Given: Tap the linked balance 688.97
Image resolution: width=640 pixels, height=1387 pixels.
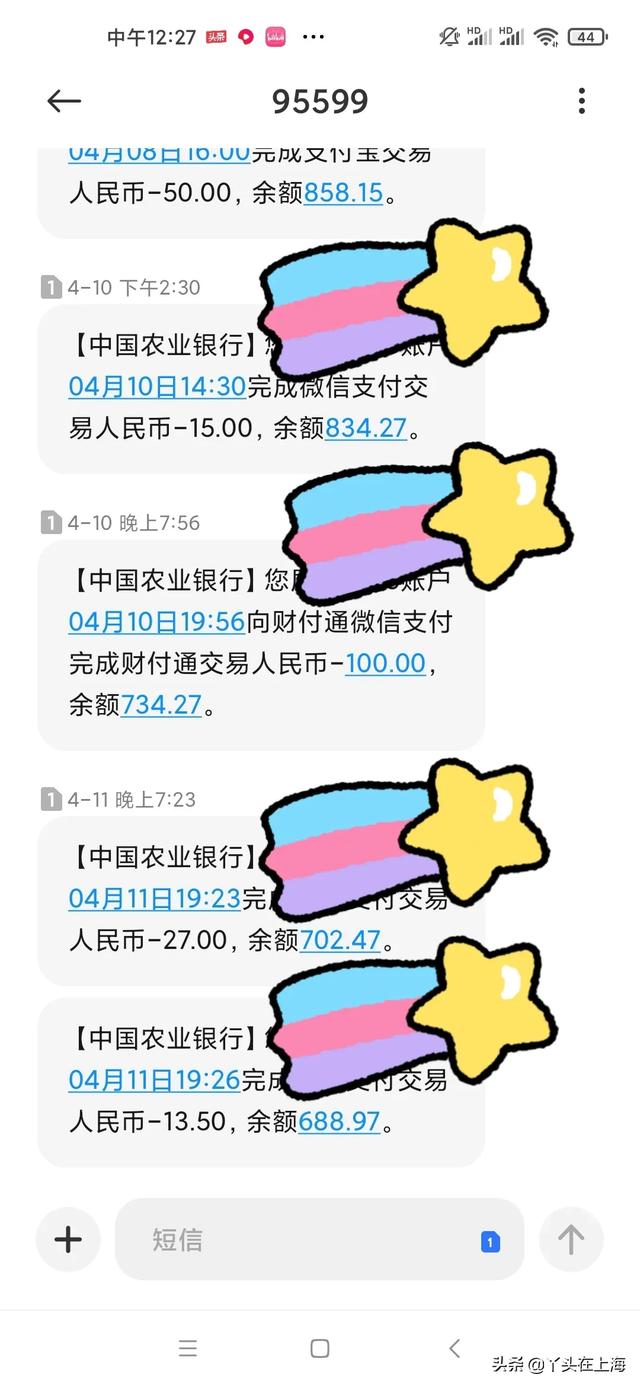Looking at the screenshot, I should [x=340, y=1121].
